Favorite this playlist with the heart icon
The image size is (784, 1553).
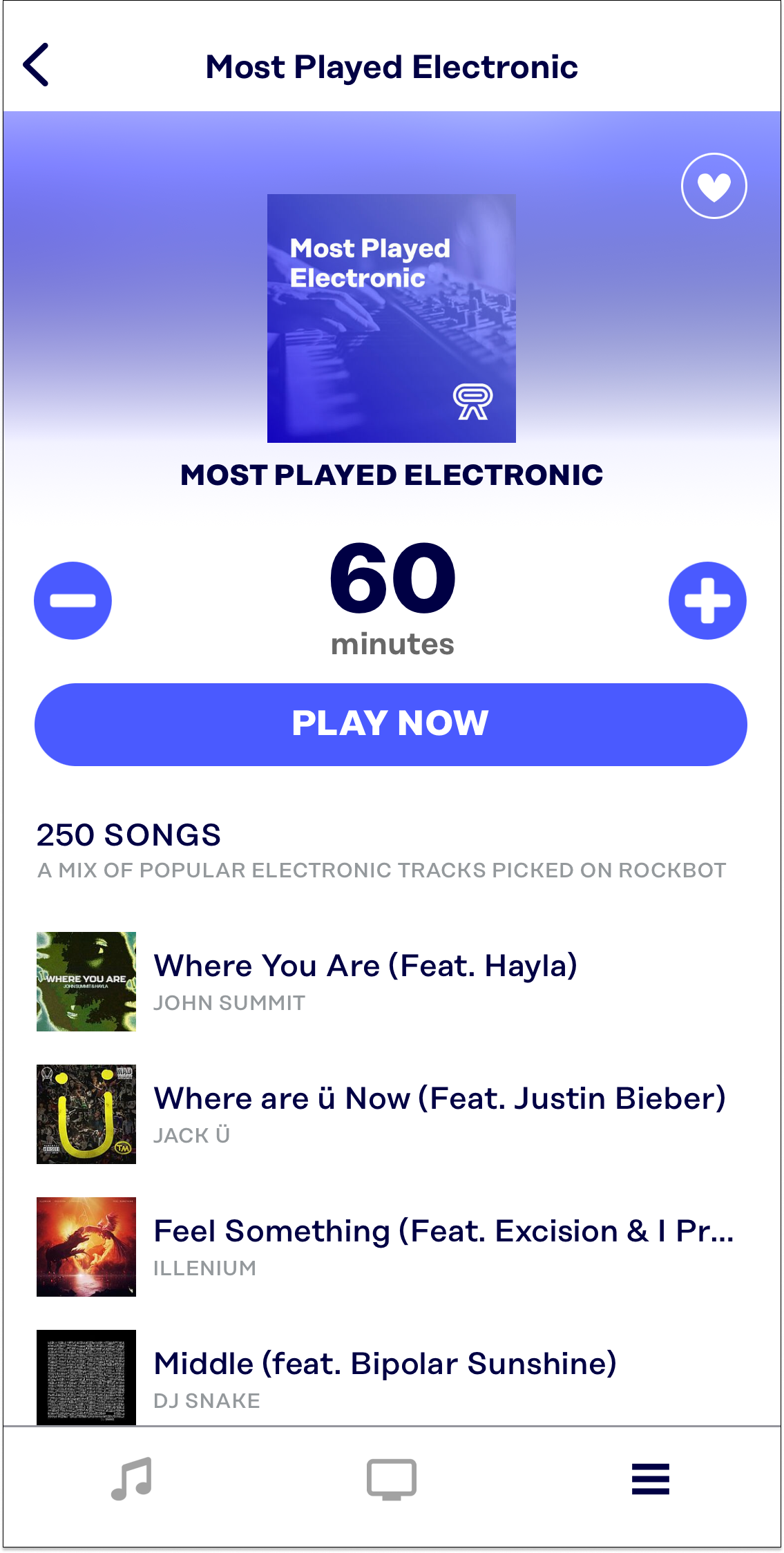[x=714, y=186]
